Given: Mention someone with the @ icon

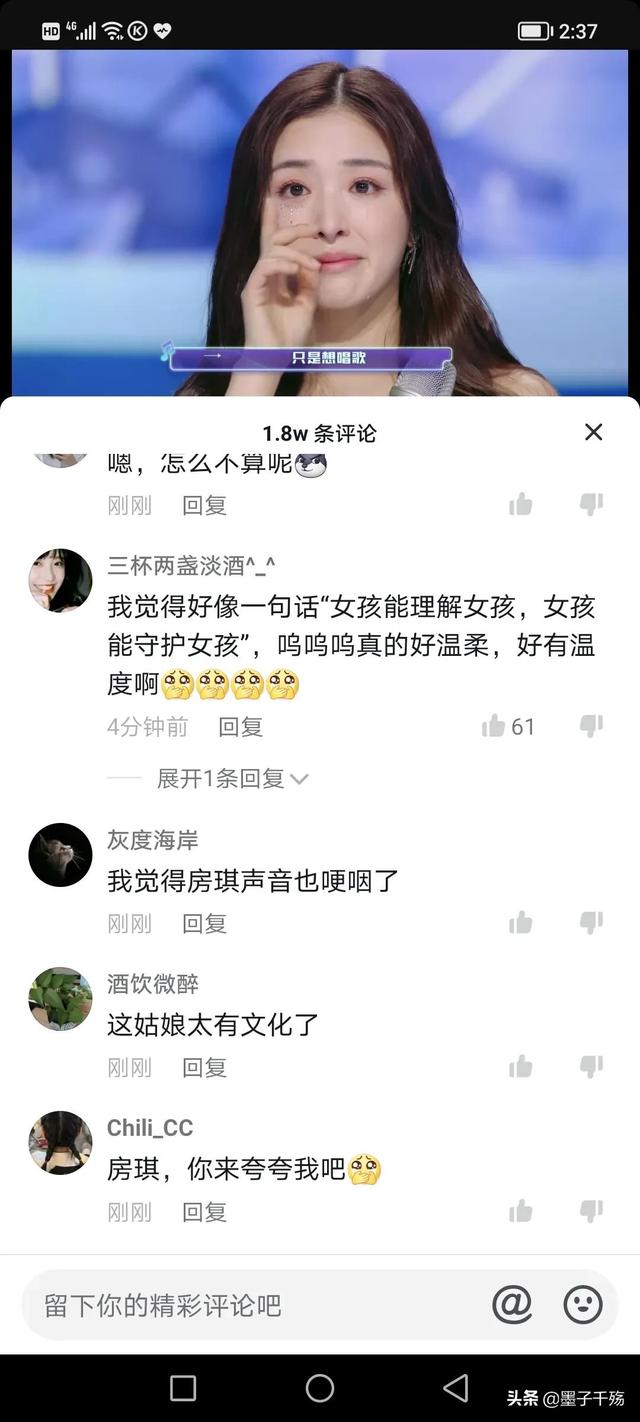Looking at the screenshot, I should (512, 1305).
